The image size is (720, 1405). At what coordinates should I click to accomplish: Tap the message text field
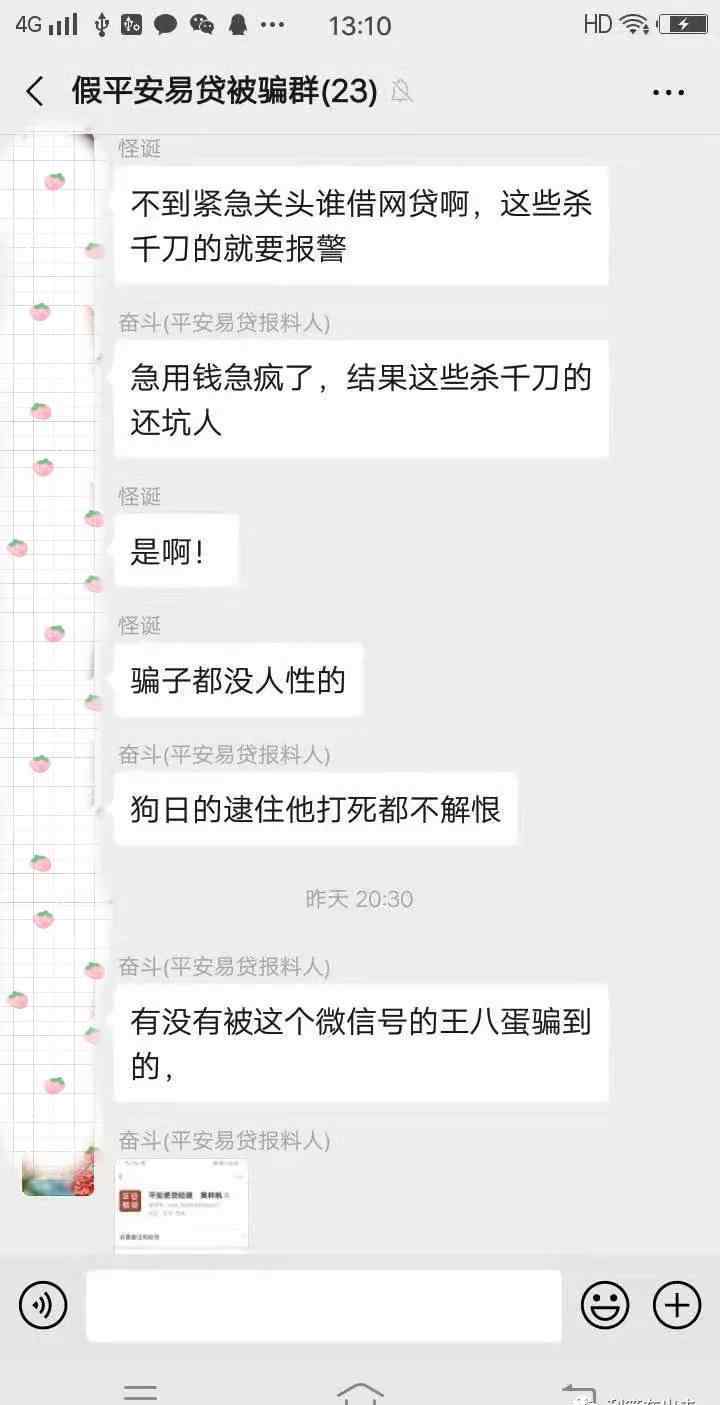324,1305
